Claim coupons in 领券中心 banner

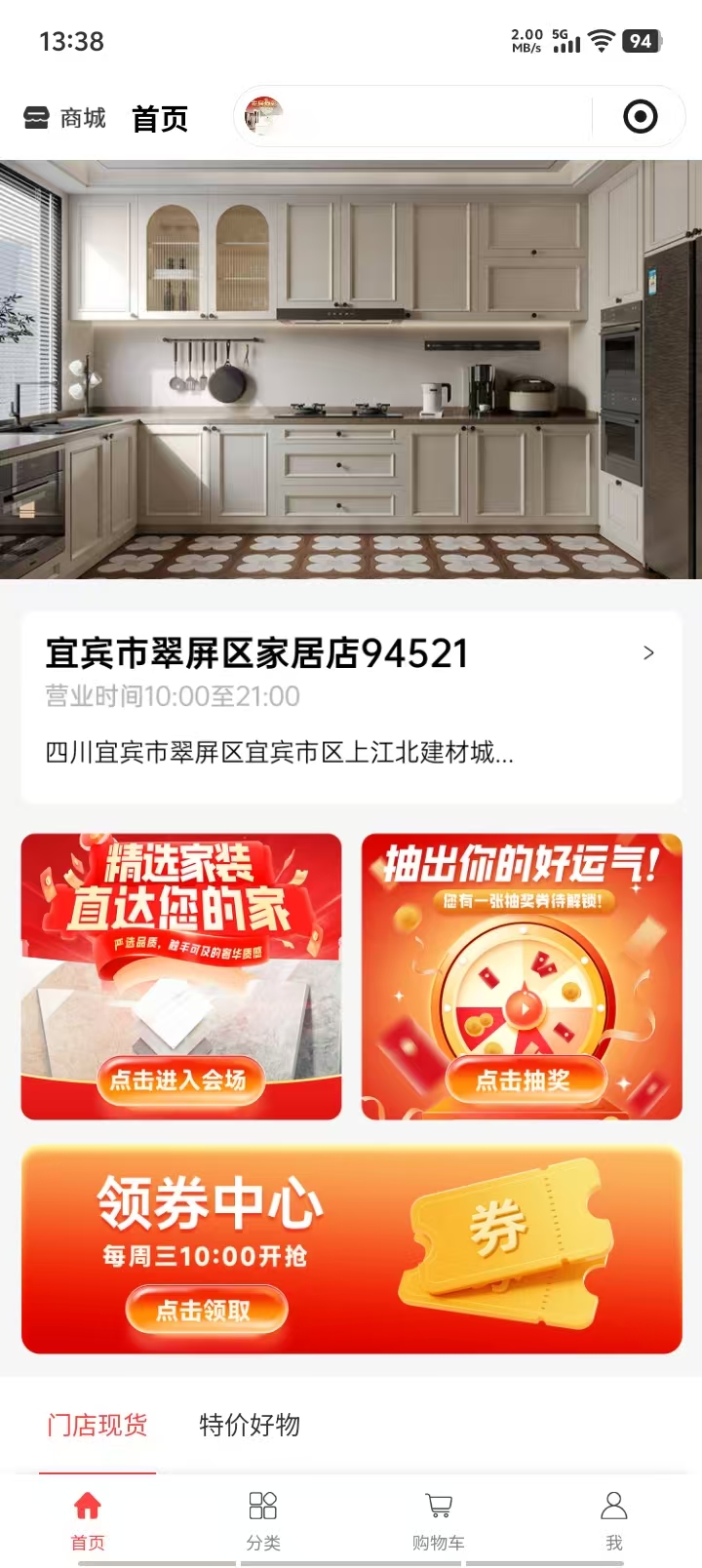[206, 1310]
